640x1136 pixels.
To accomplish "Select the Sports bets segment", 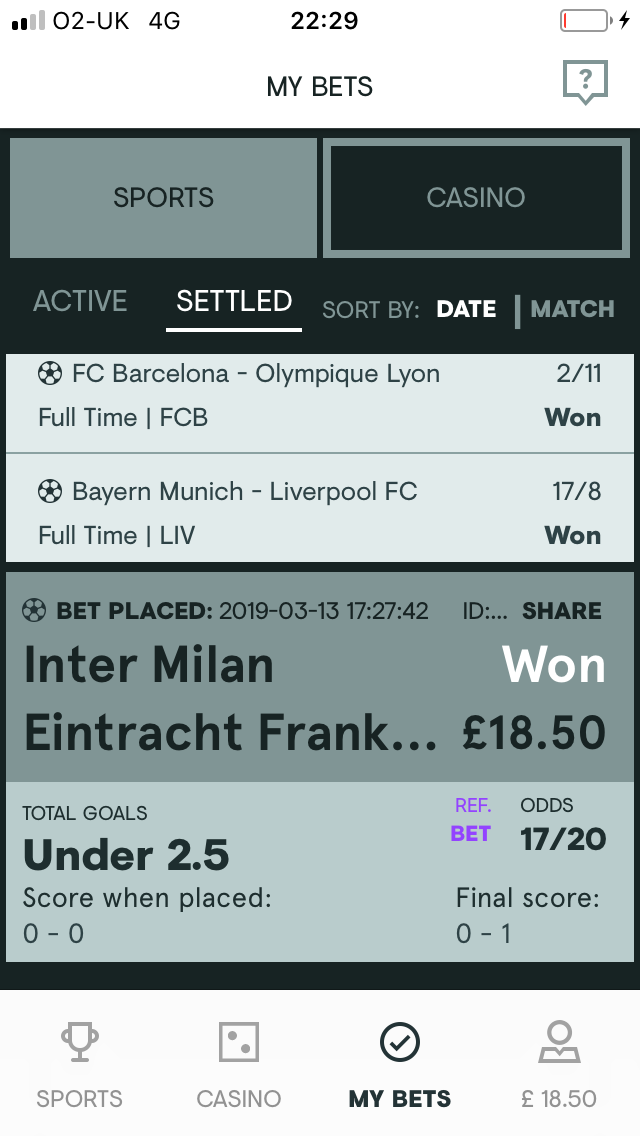I will point(163,198).
